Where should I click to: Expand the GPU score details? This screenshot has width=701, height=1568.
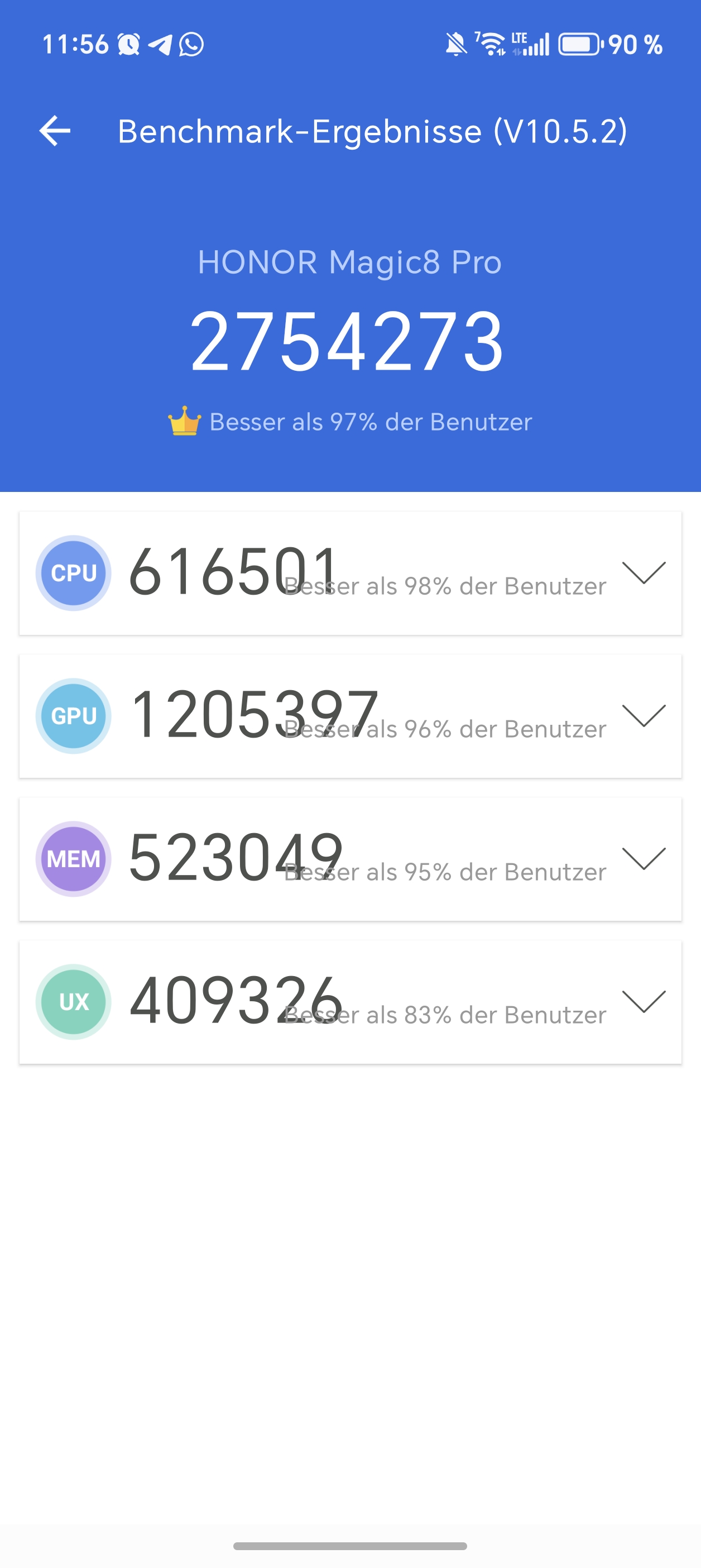[x=643, y=716]
